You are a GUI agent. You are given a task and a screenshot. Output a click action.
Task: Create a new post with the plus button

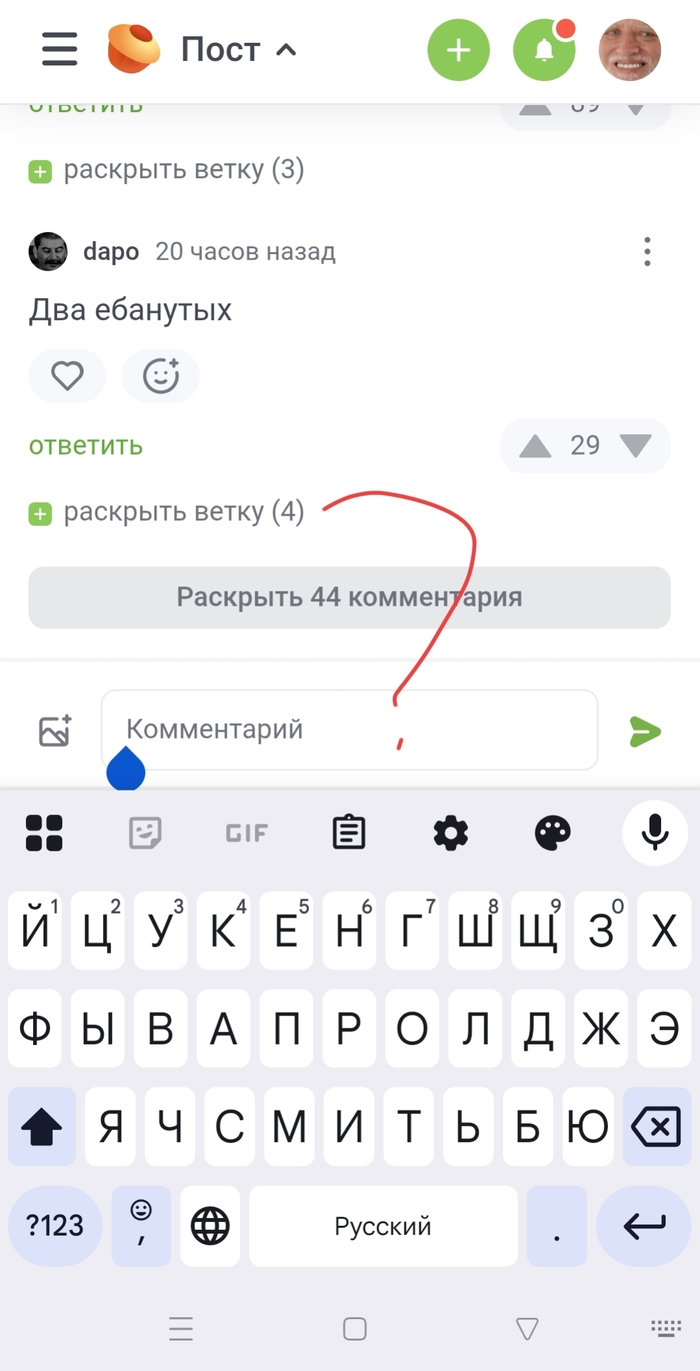tap(458, 49)
